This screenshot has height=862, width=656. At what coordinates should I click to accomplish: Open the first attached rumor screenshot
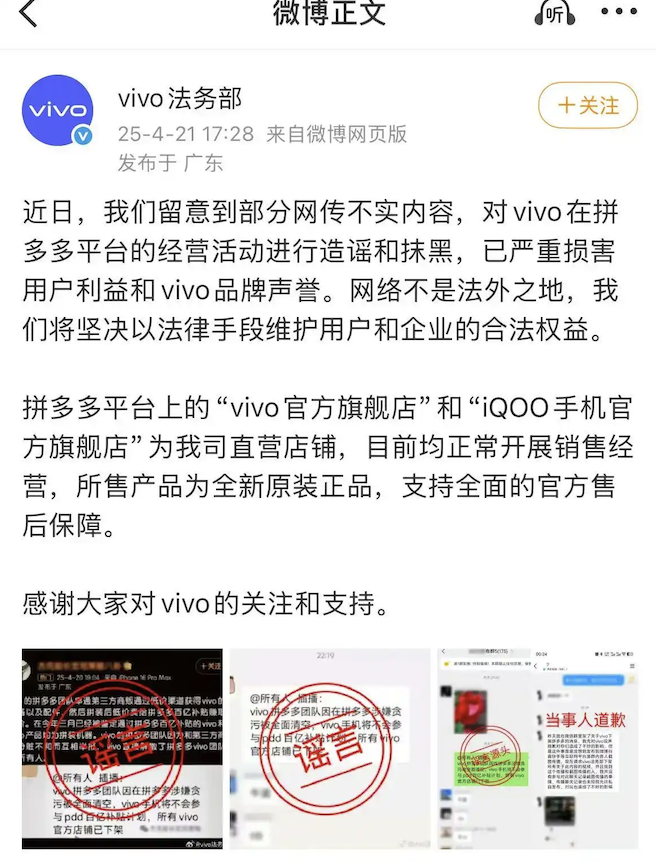[x=122, y=750]
